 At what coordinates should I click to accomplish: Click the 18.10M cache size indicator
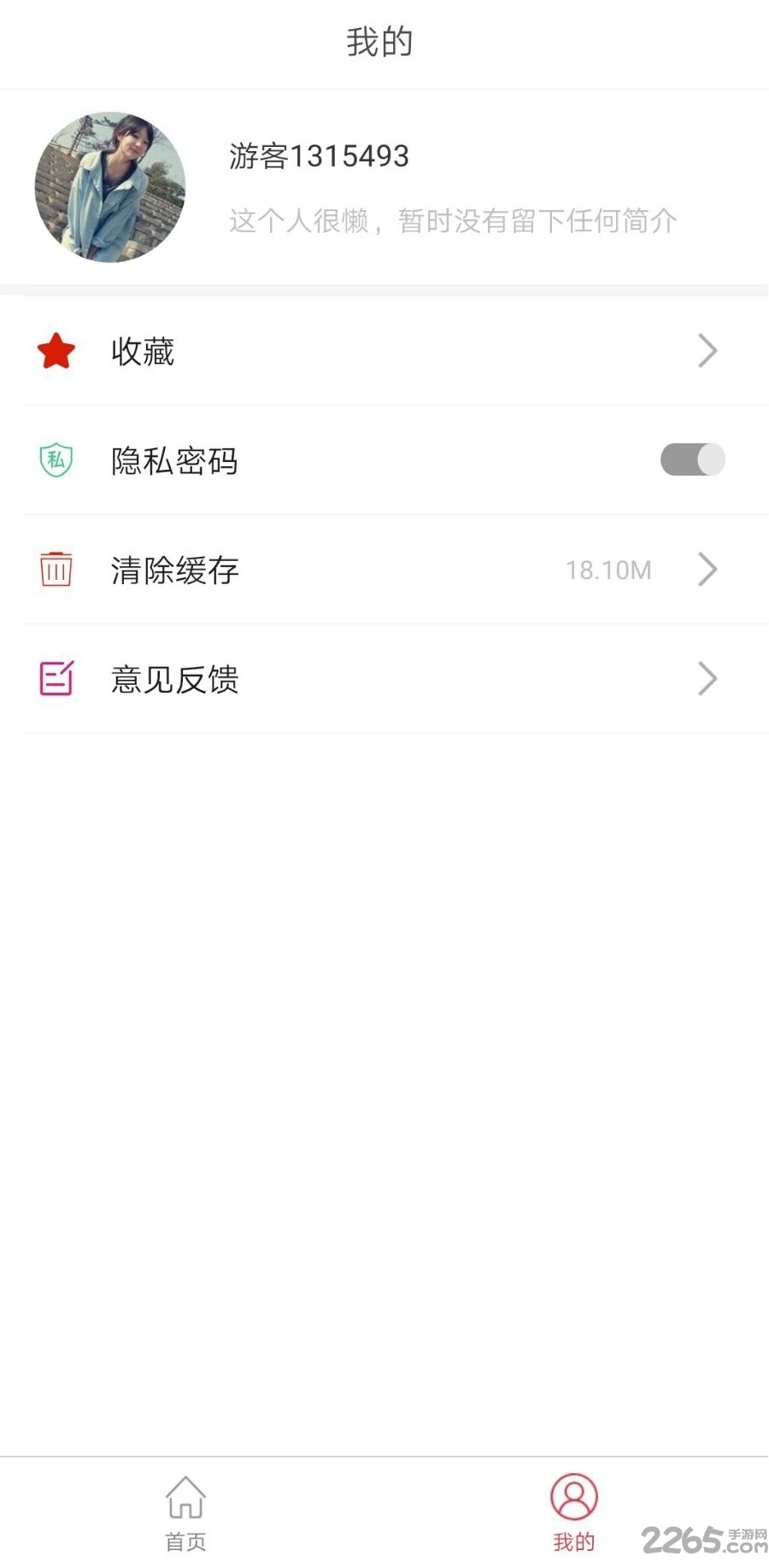click(x=608, y=570)
